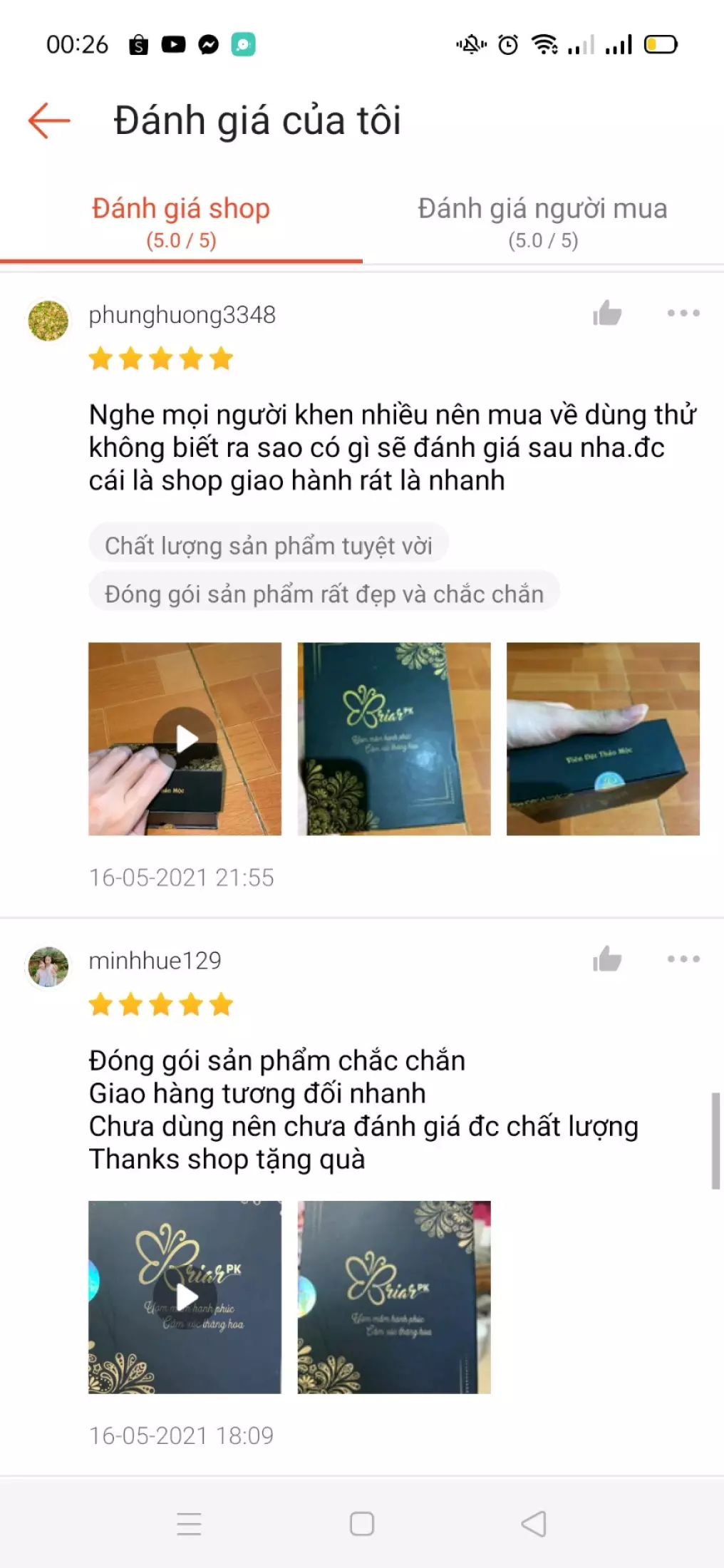724x1568 pixels.
Task: Open options menu on phunghuong3348's review
Action: (x=683, y=311)
